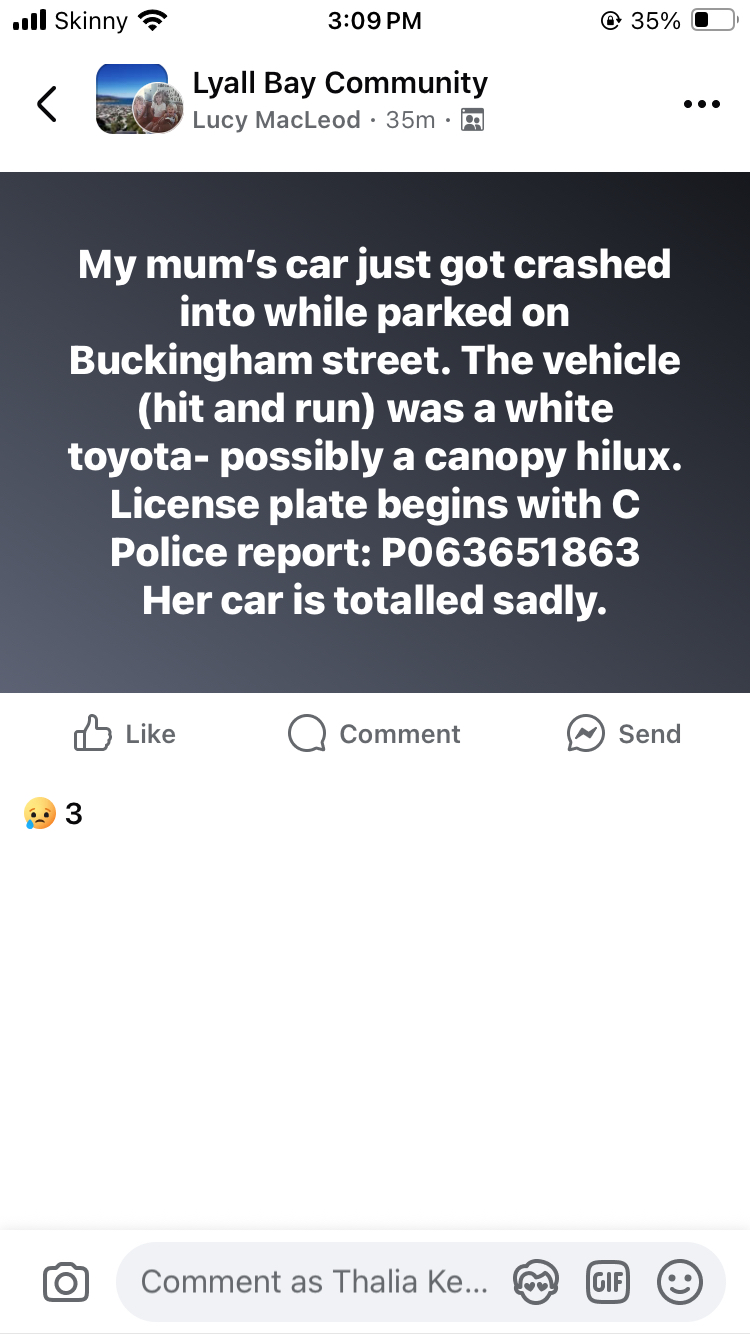750x1334 pixels.
Task: Send this post via Messenger
Action: (x=623, y=734)
